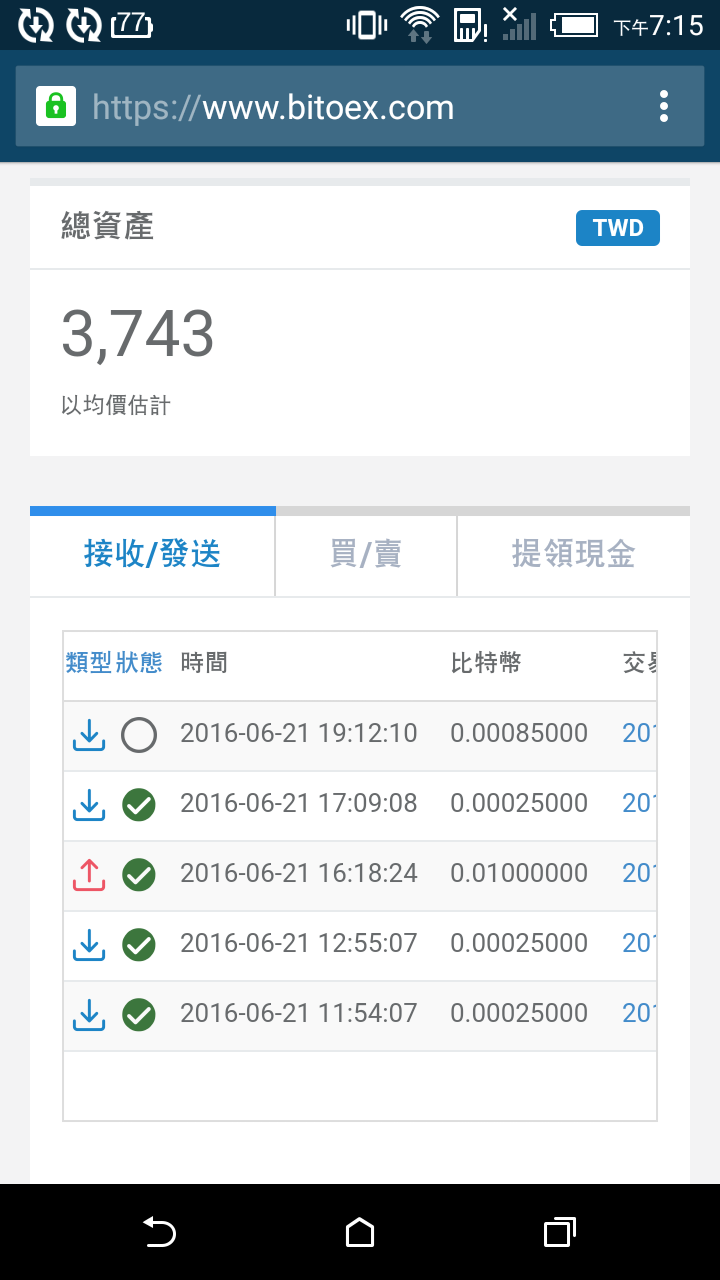Sort by 類型 column header
Screen dimensions: 720x1280
[88, 663]
